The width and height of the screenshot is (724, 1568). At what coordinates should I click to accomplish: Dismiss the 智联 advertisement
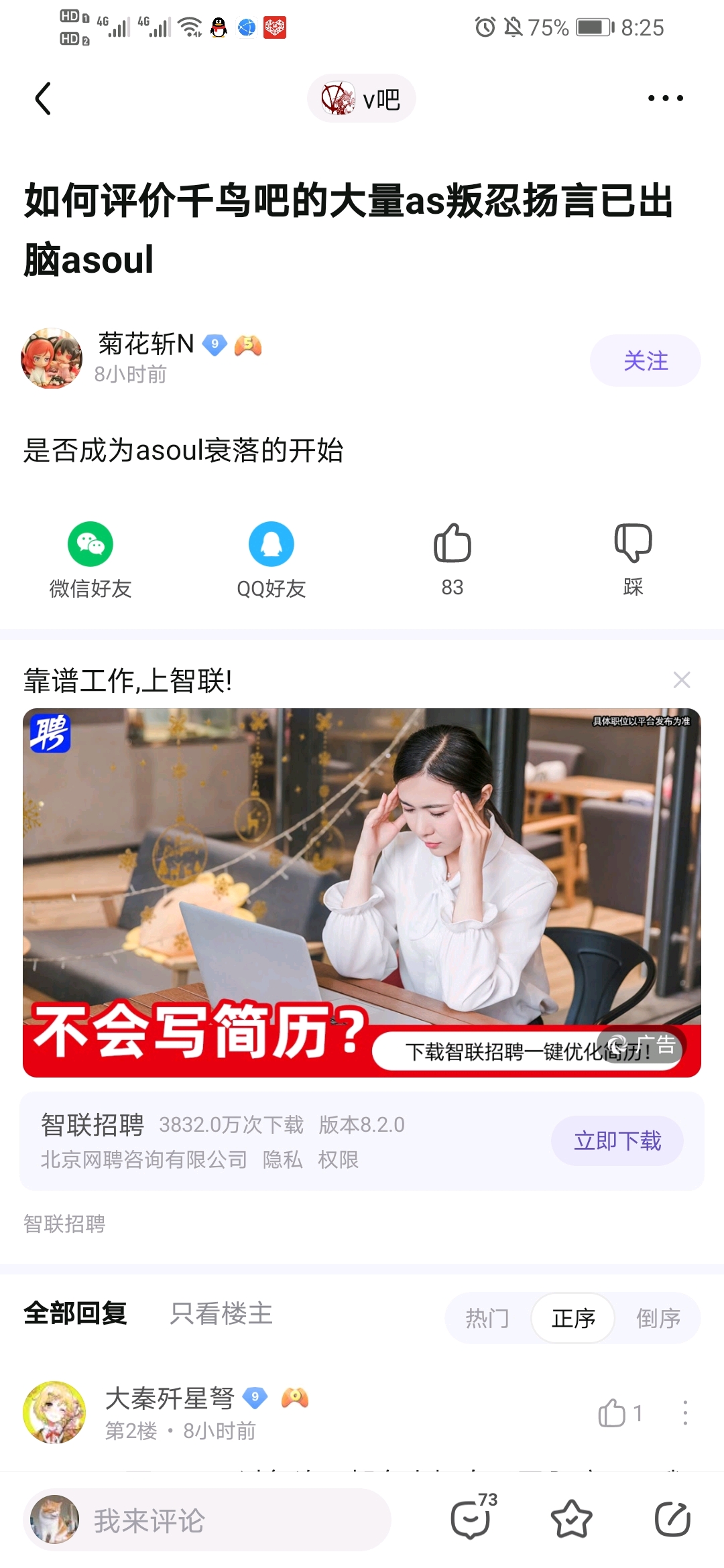[681, 680]
